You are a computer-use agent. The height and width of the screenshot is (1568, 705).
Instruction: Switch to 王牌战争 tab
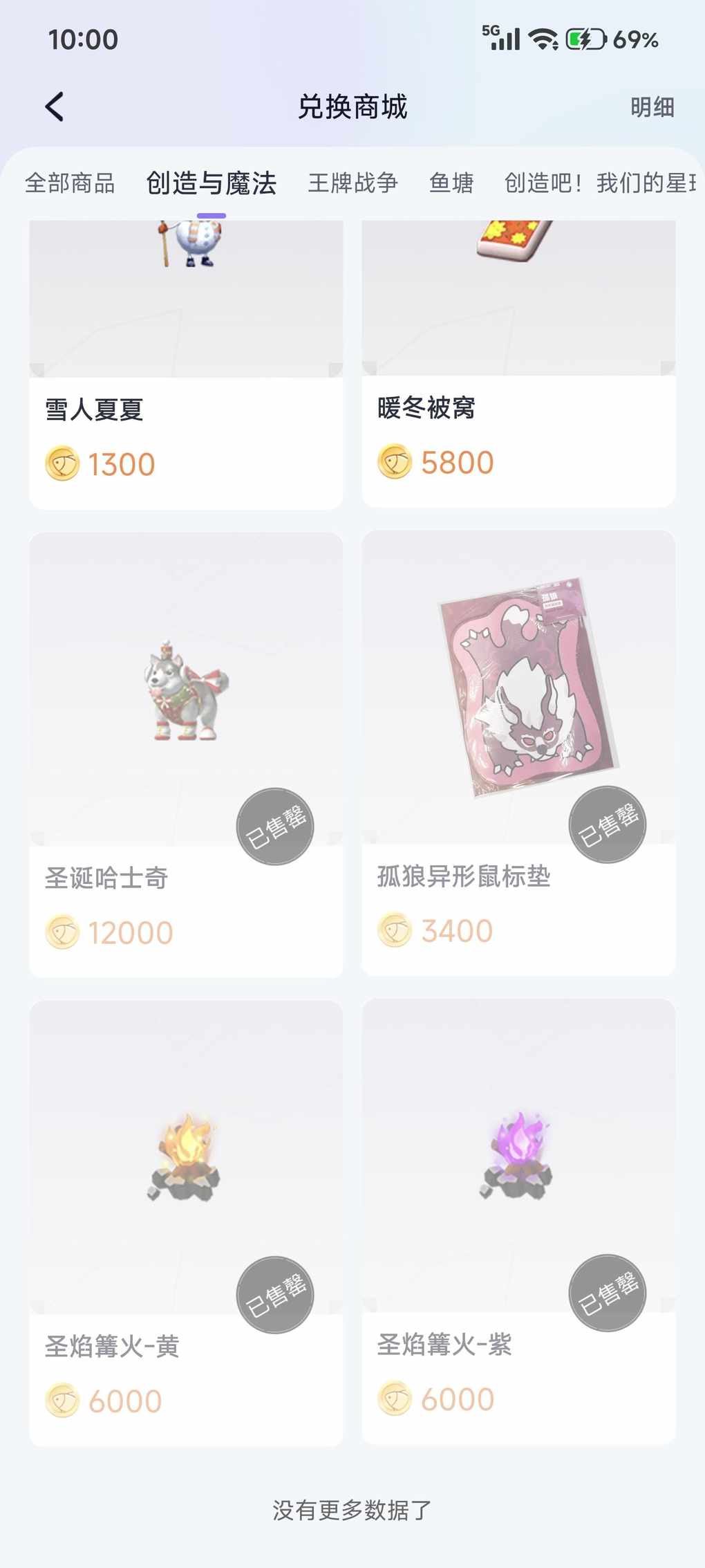352,183
